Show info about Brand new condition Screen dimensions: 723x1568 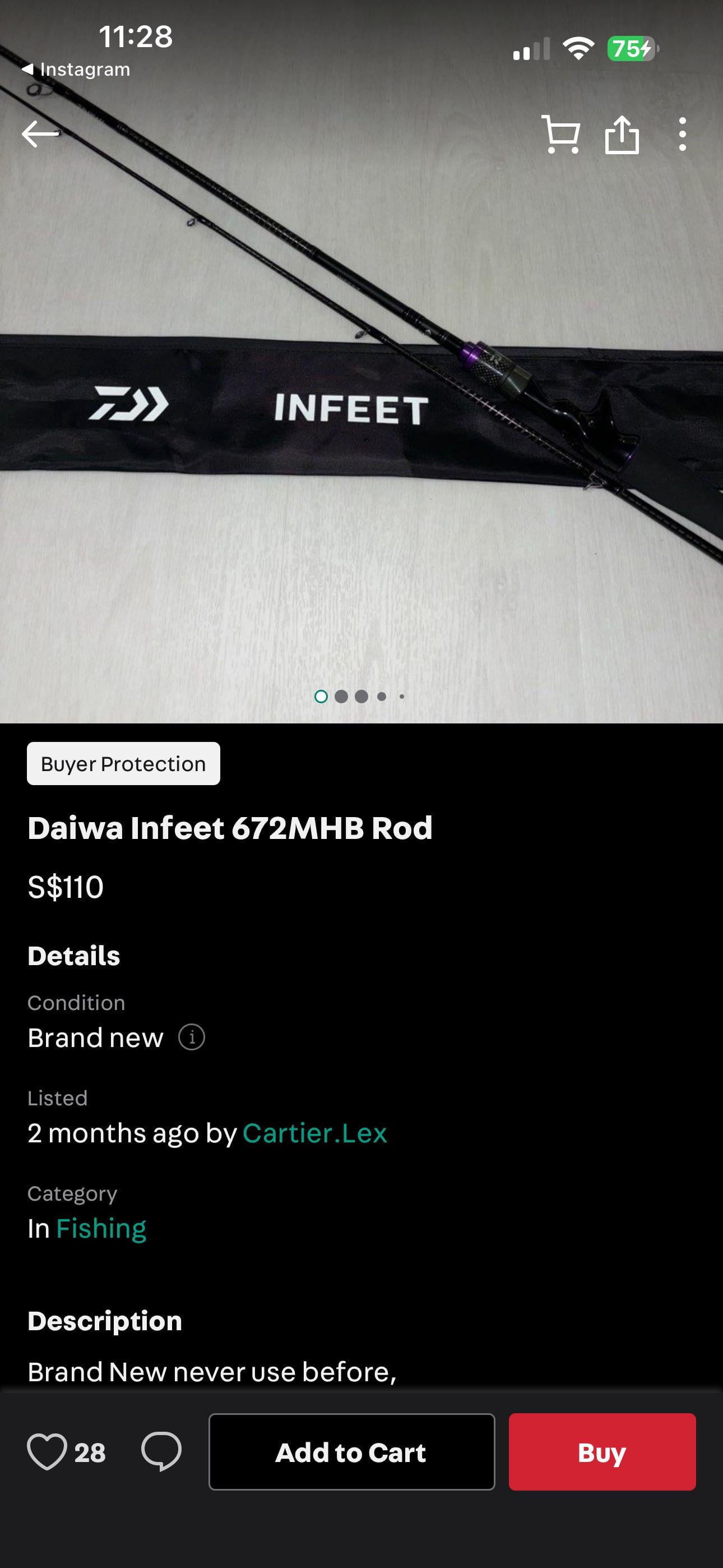click(x=192, y=1036)
